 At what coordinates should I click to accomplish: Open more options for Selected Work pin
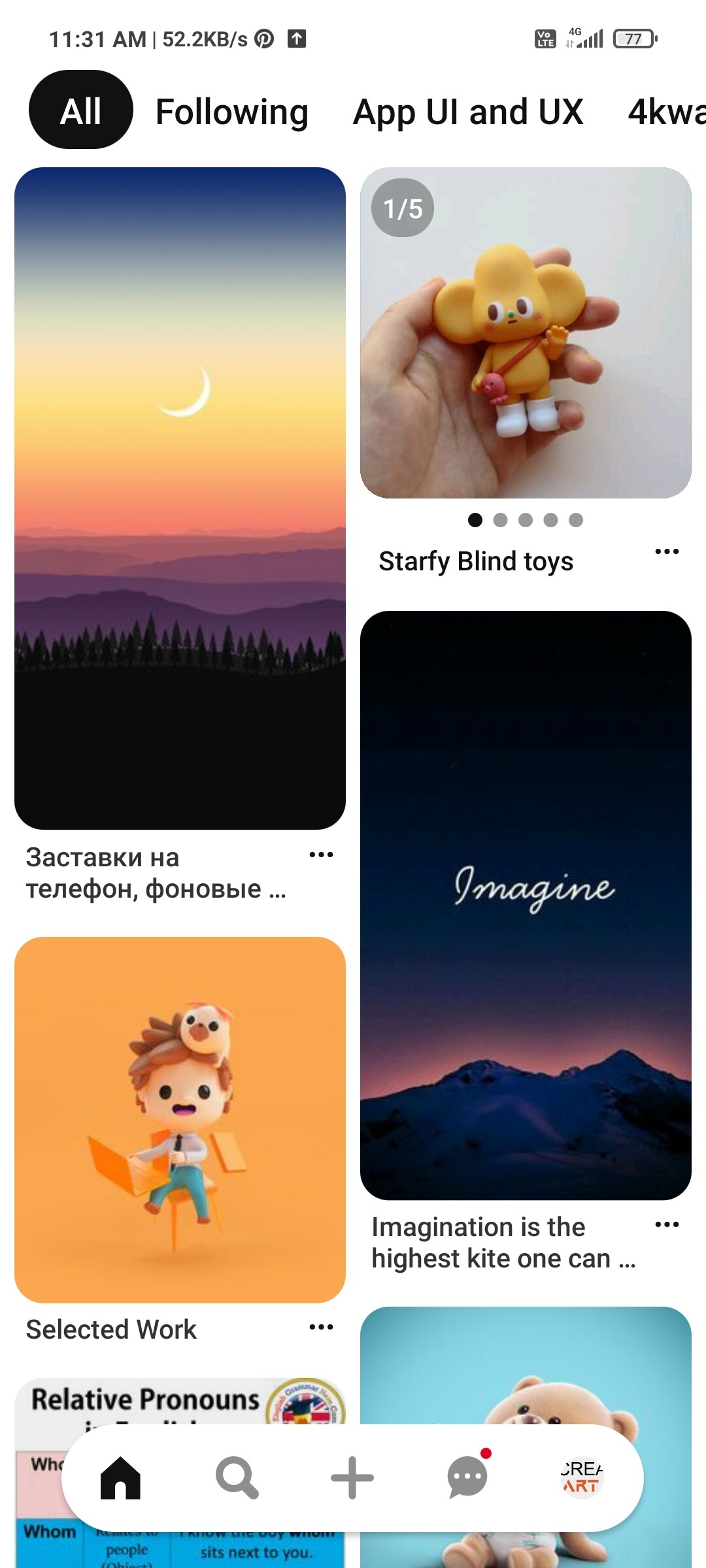(321, 1327)
